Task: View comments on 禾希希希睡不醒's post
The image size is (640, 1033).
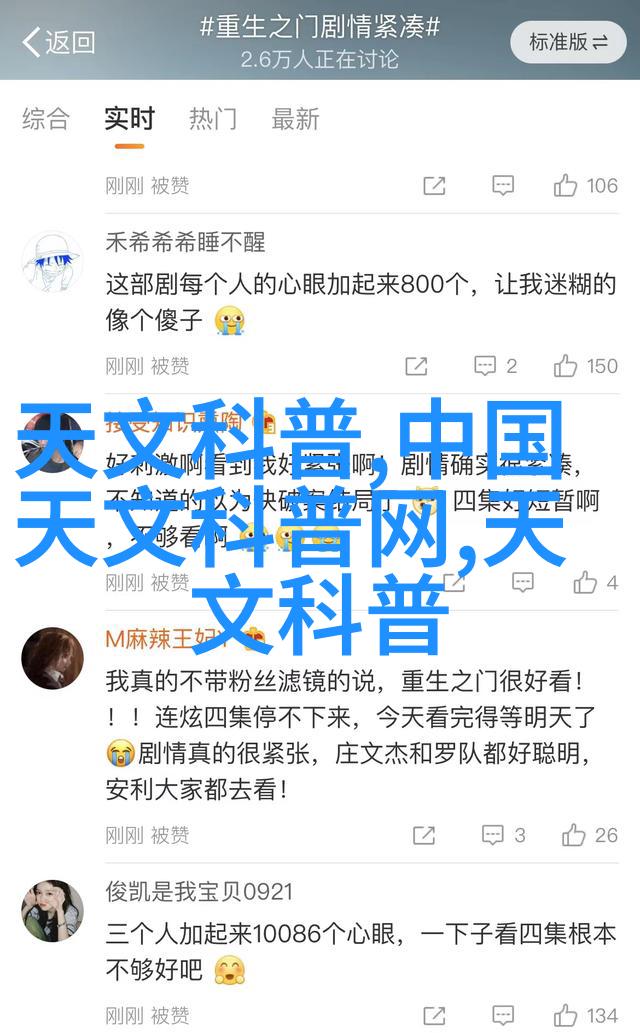Action: pos(496,366)
